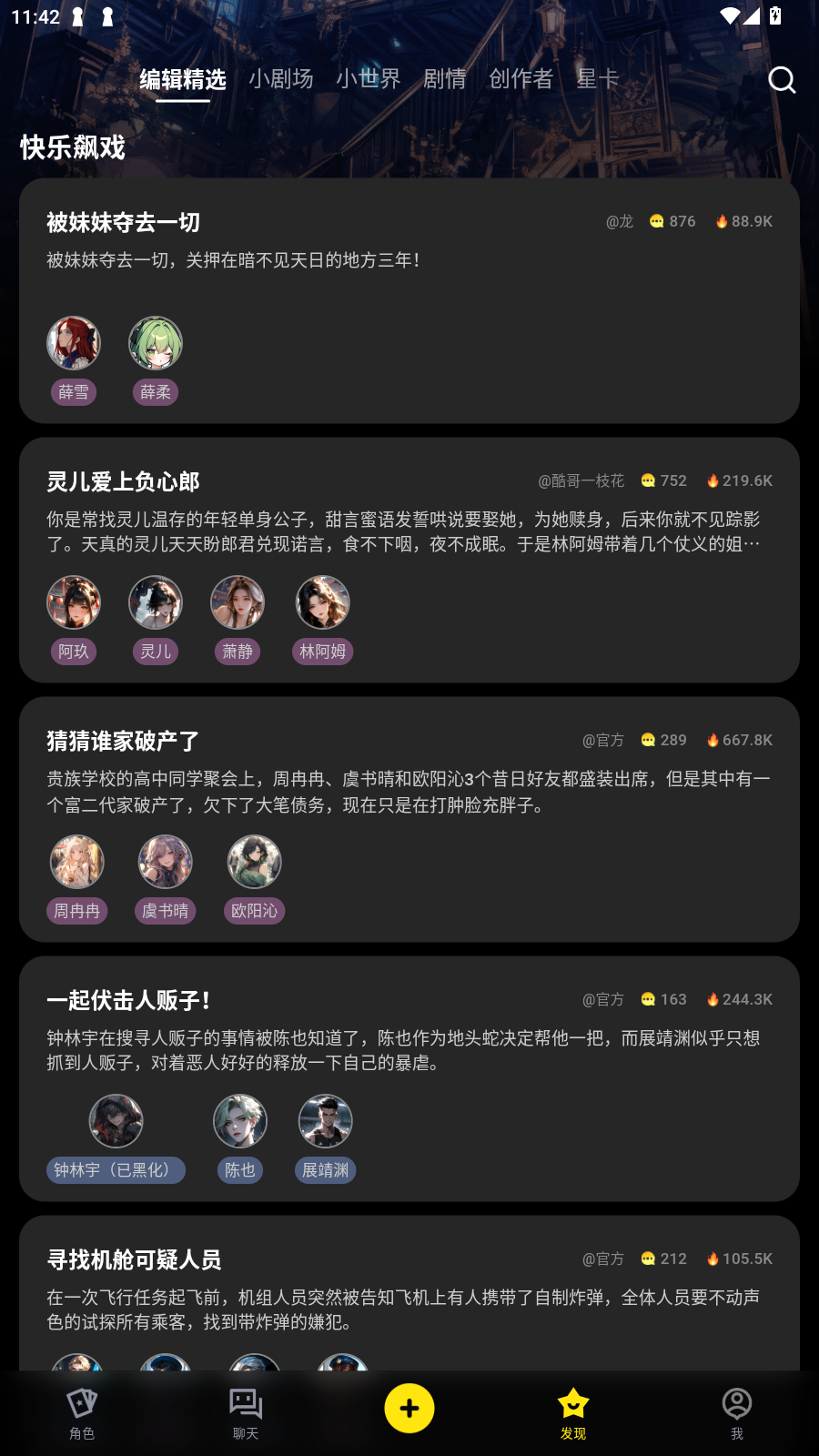This screenshot has height=1456, width=819.
Task: Tap the 编辑精选 tab
Action: point(183,79)
